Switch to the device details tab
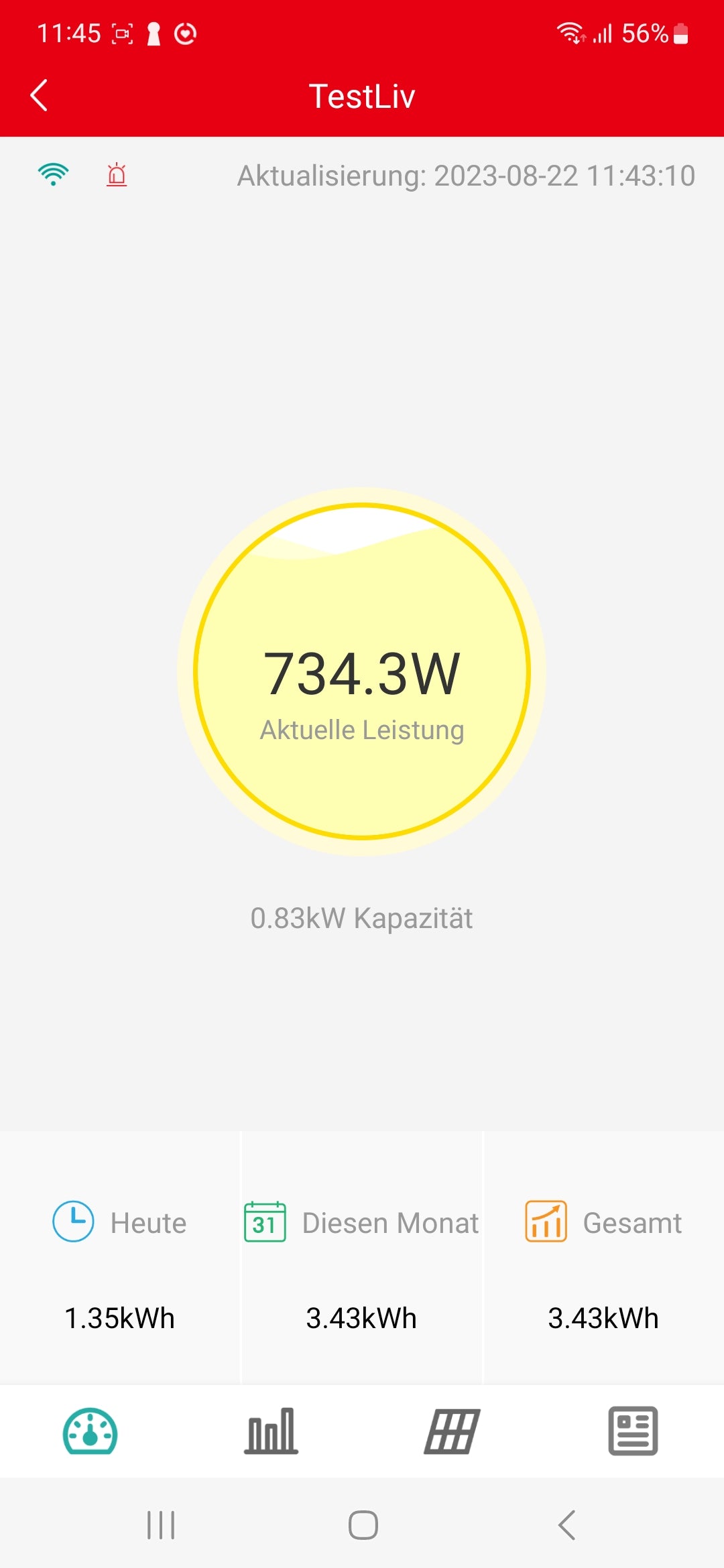This screenshot has height=1568, width=724. tap(633, 1431)
